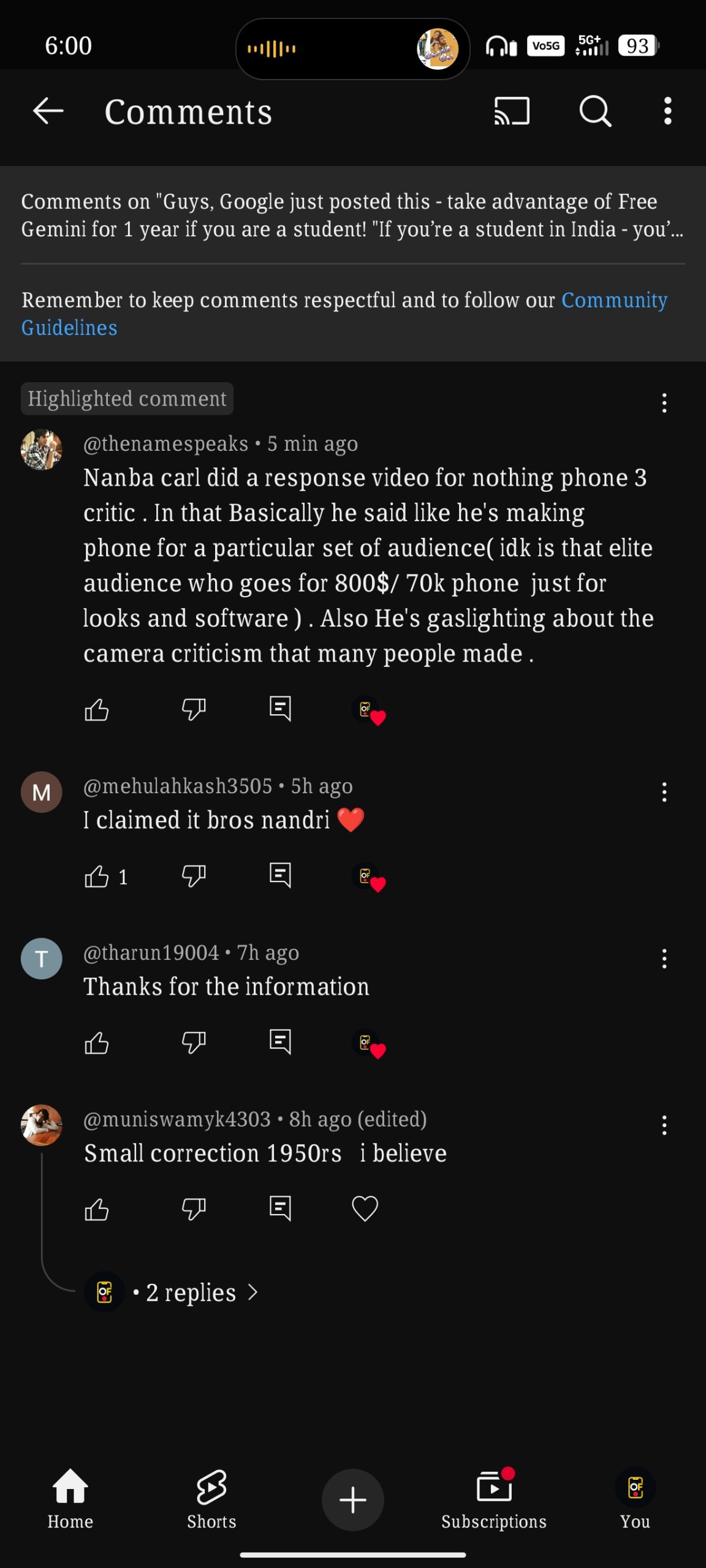This screenshot has height=1568, width=706.
Task: Like @mehulahkash3505's comment
Action: click(x=97, y=876)
